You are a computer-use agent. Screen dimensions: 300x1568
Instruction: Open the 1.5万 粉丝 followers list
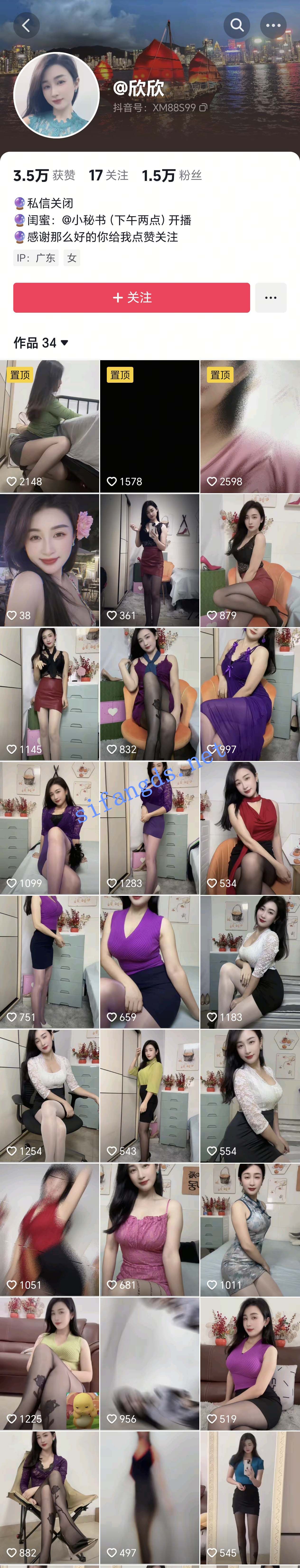pos(172,175)
